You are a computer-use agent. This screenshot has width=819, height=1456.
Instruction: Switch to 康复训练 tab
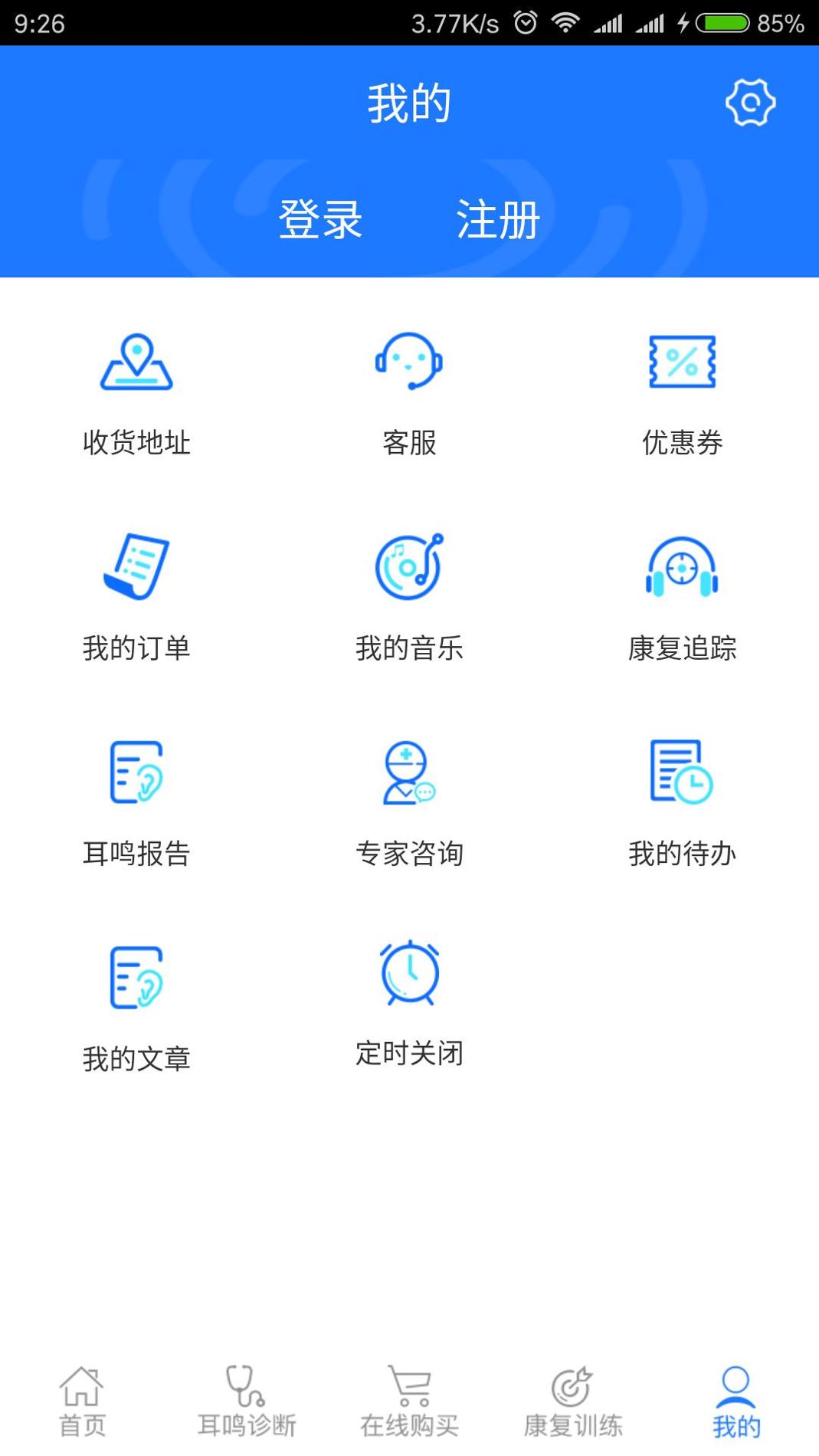pyautogui.click(x=573, y=1402)
